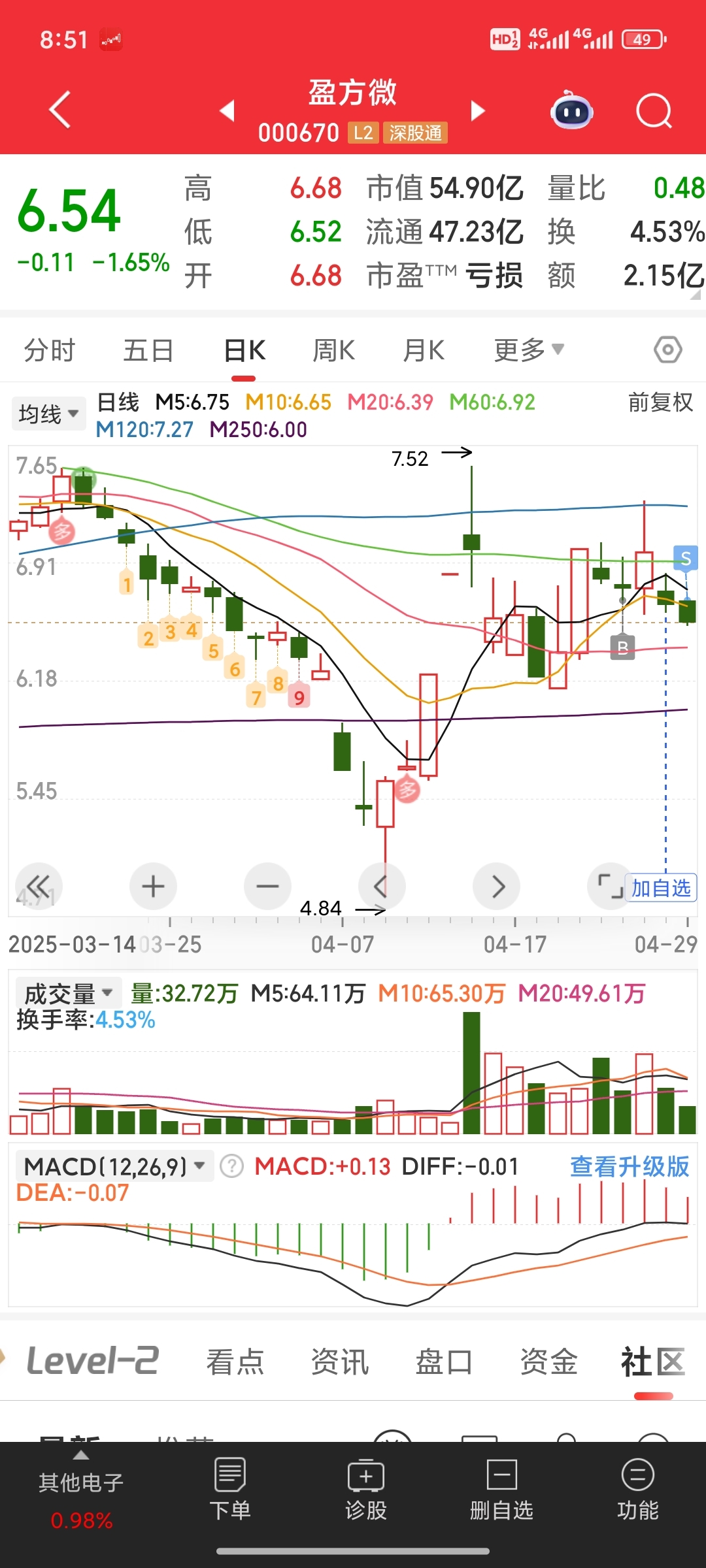The width and height of the screenshot is (706, 1568).
Task: Open chart settings hexagon icon
Action: [668, 350]
